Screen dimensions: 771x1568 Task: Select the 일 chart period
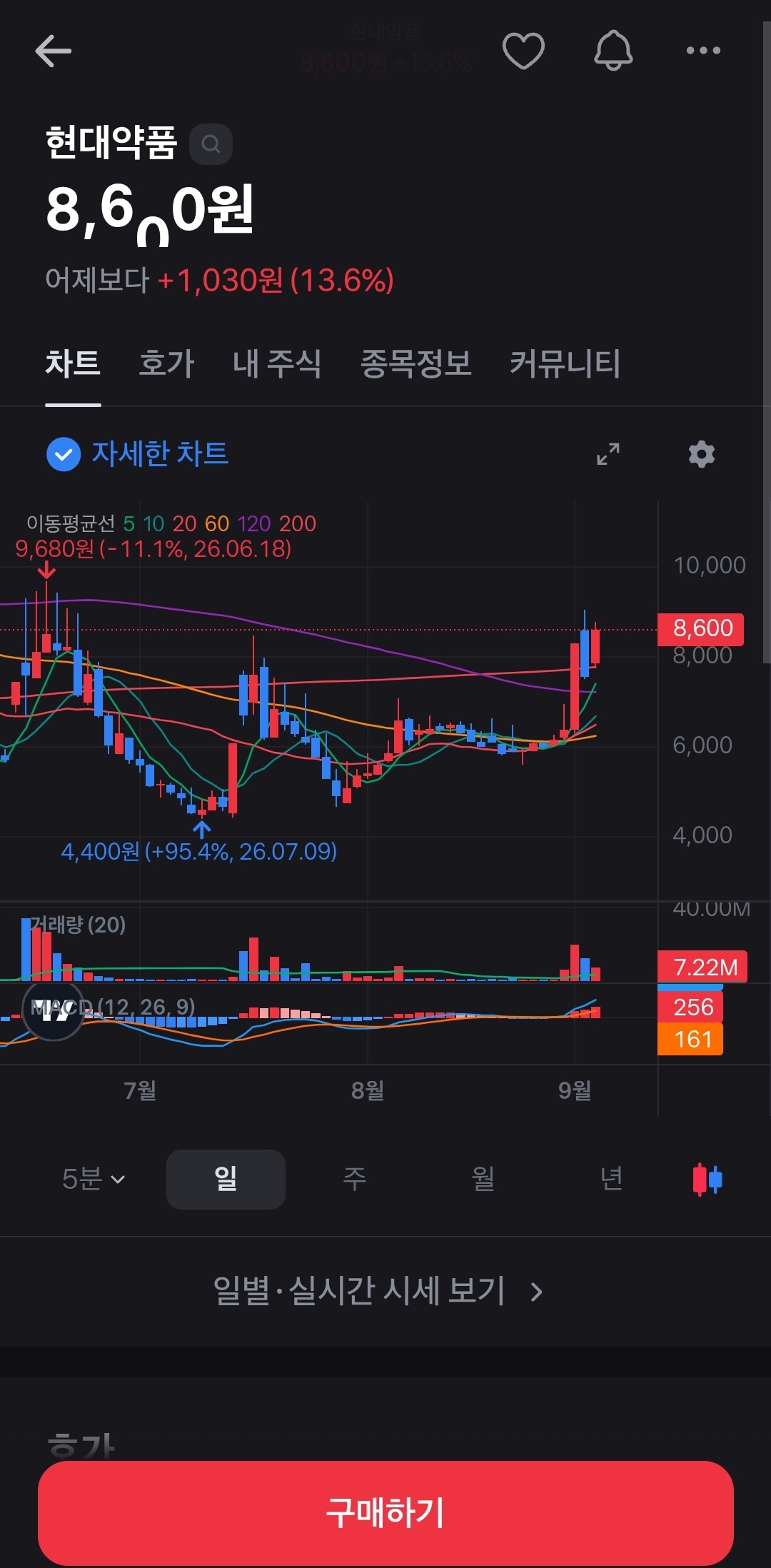(x=226, y=1179)
